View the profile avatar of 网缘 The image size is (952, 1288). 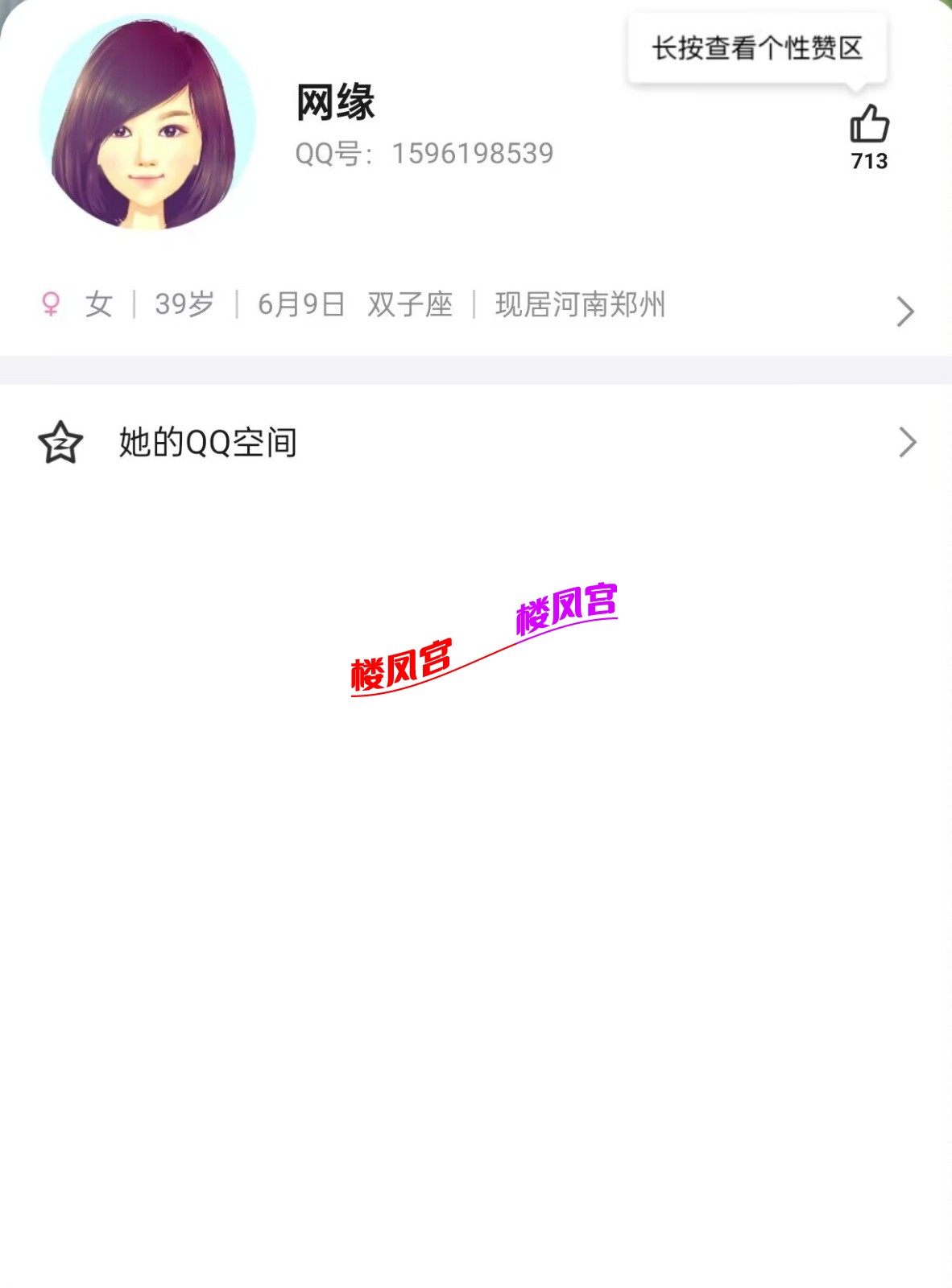click(147, 123)
